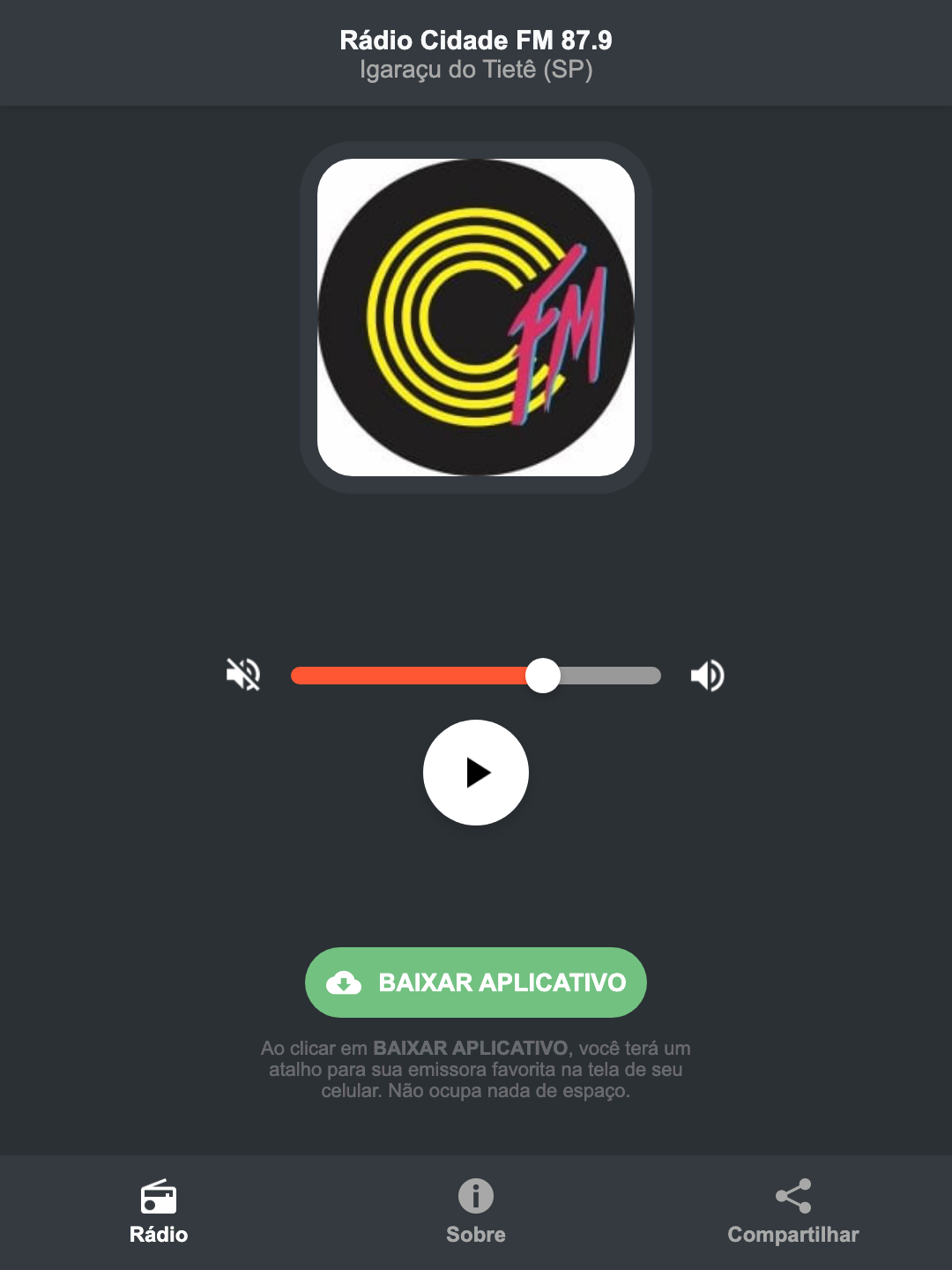Screen dimensions: 952x1270
Task: Open the Sobre info icon
Action: pos(475,1198)
